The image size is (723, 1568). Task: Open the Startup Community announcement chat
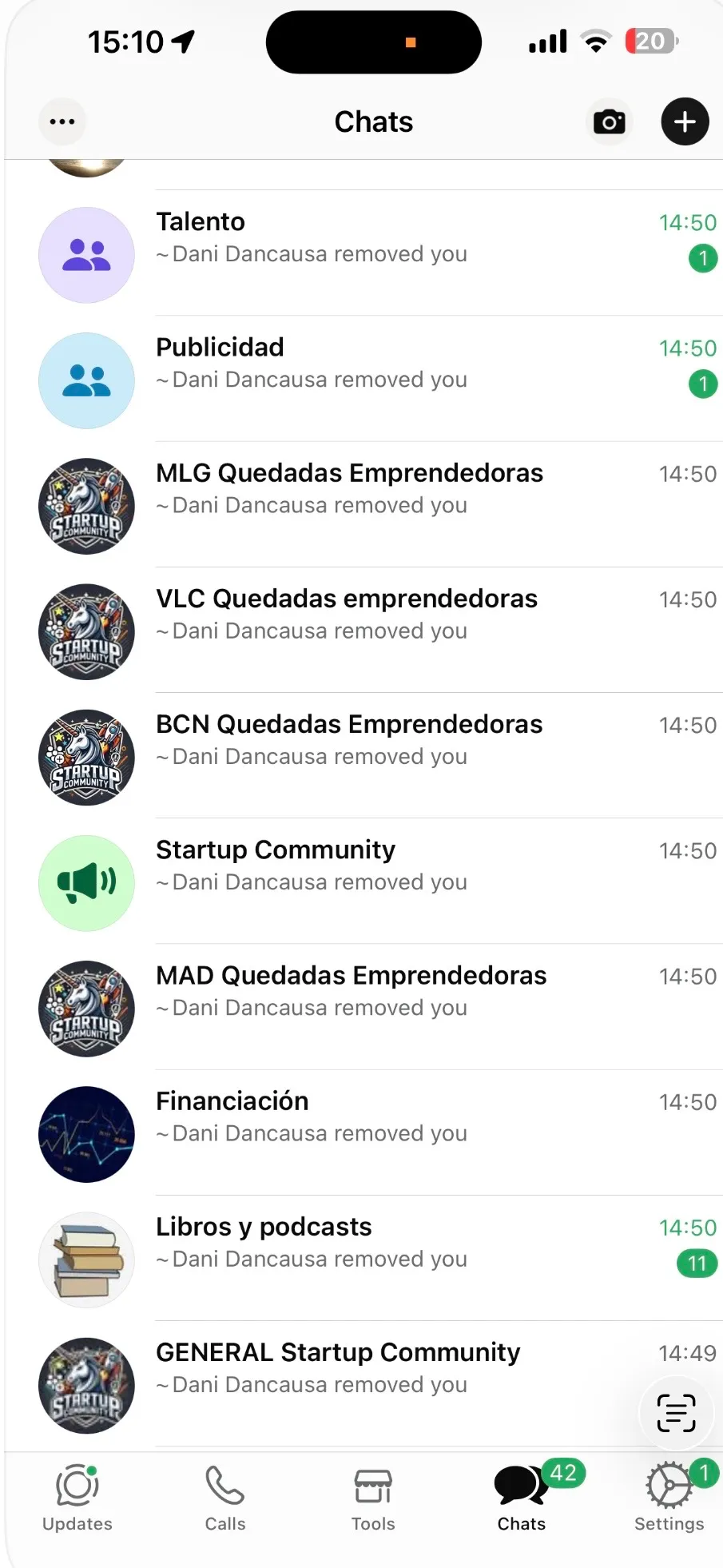tap(360, 866)
